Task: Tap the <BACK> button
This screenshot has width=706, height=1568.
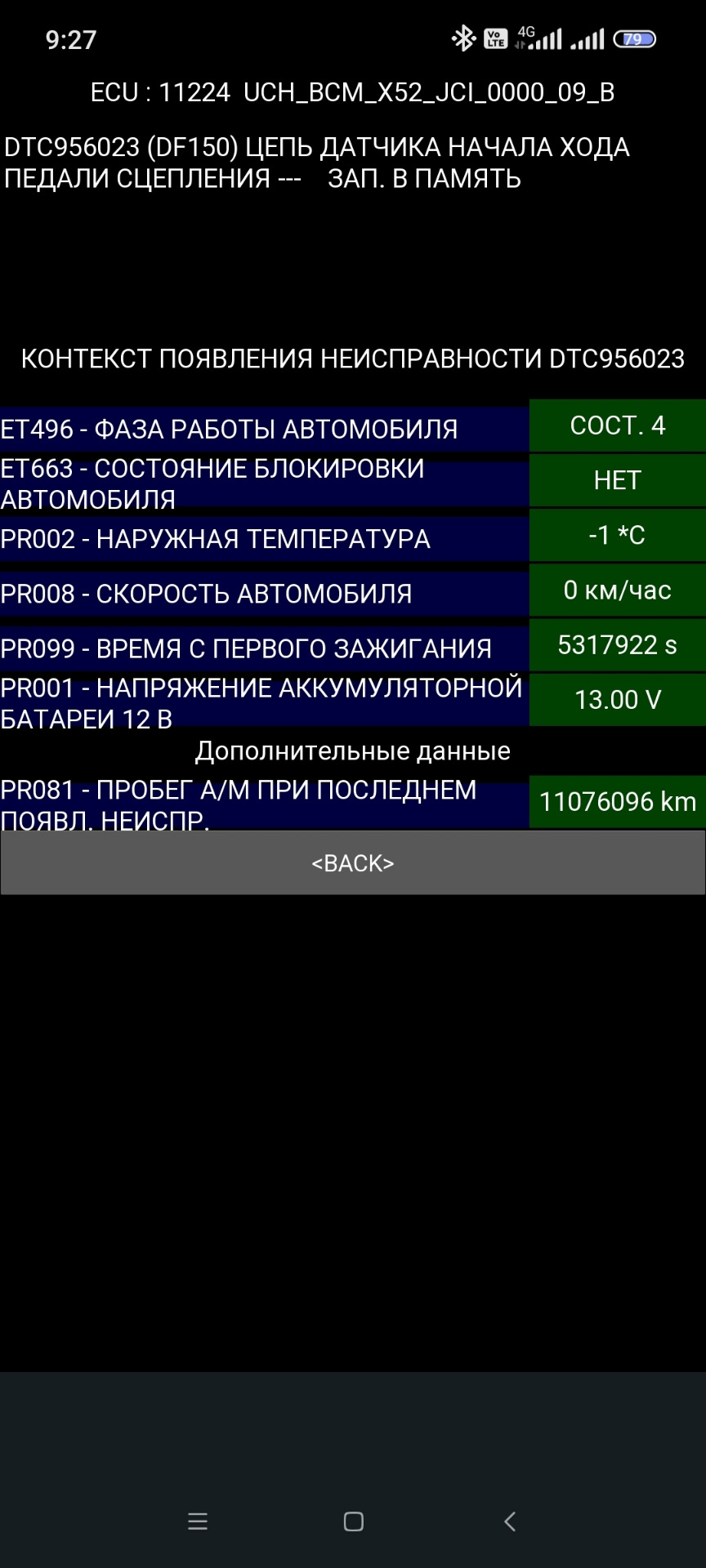Action: pyautogui.click(x=353, y=863)
